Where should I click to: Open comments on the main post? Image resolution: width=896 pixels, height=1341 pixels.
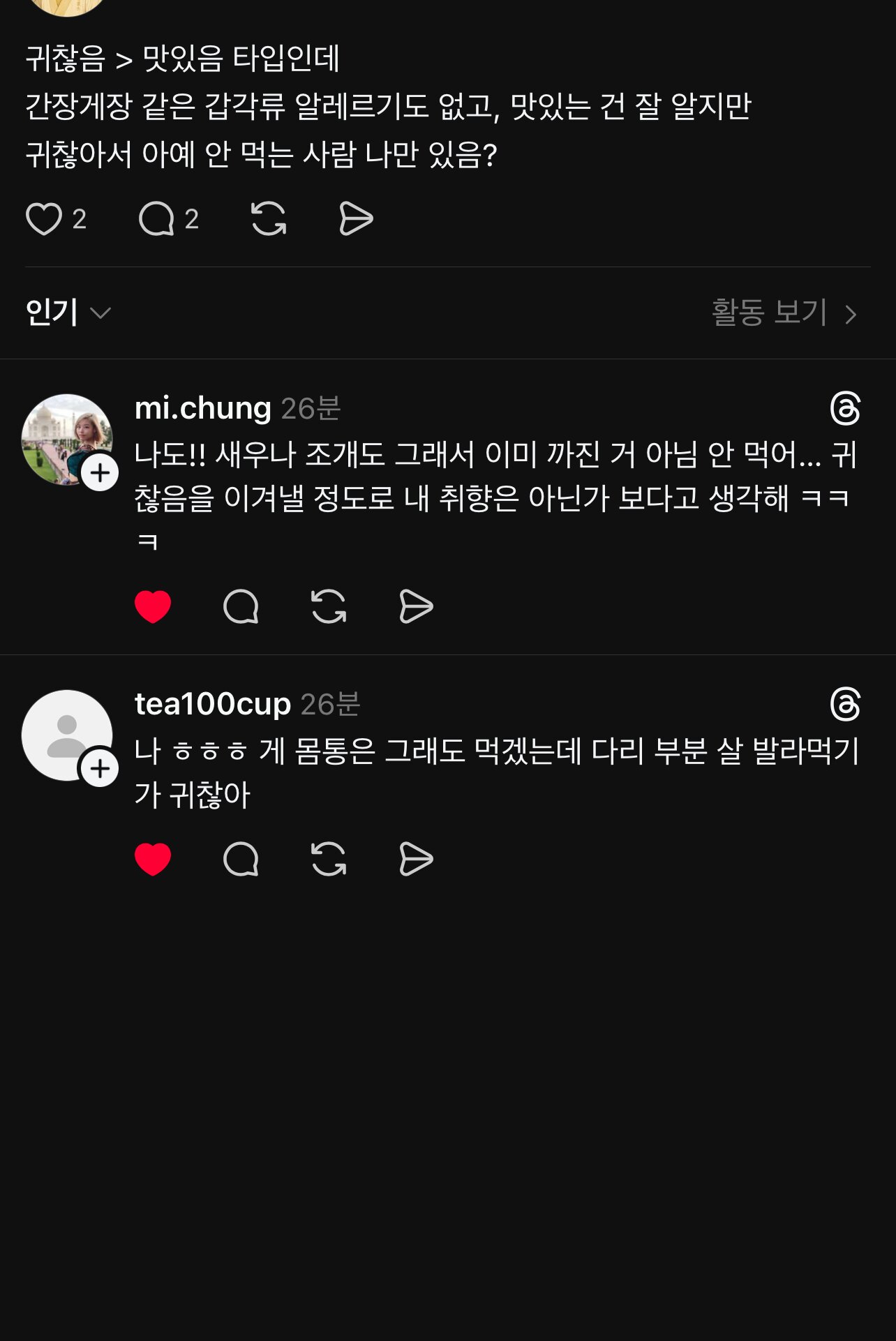157,219
